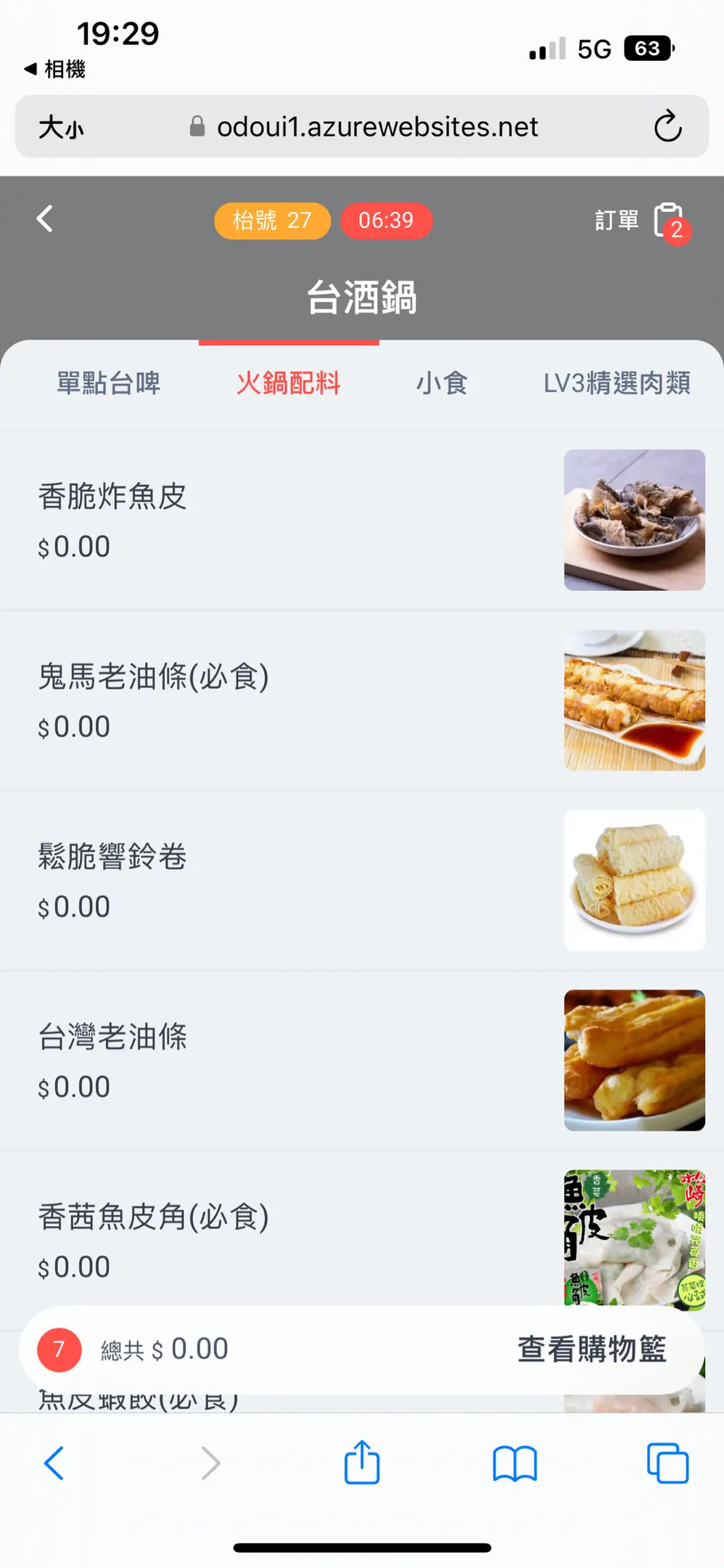
Task: Open the LV3精選肉類 tab
Action: (x=617, y=383)
